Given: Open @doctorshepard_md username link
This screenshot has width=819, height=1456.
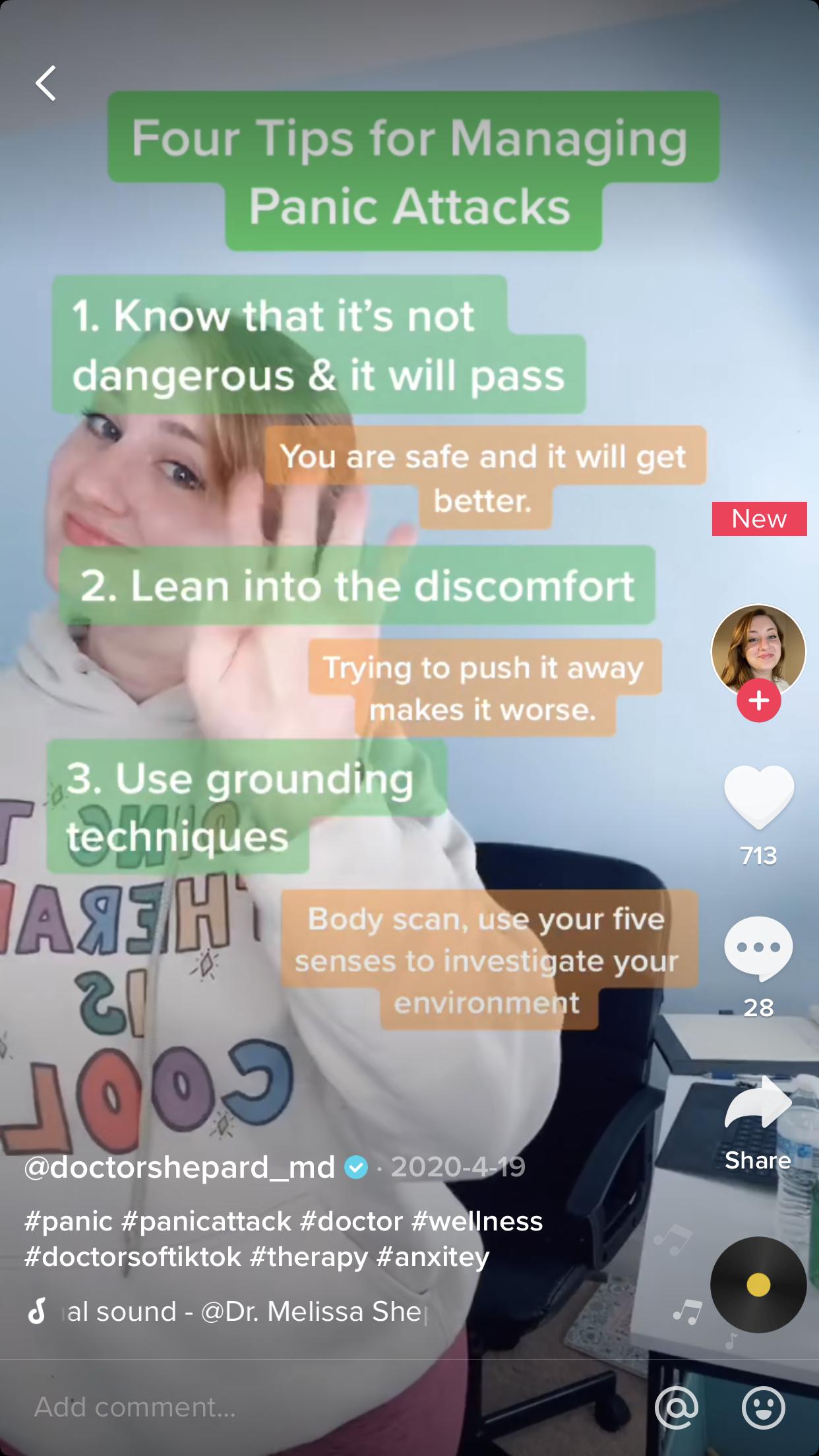Looking at the screenshot, I should [x=179, y=1167].
